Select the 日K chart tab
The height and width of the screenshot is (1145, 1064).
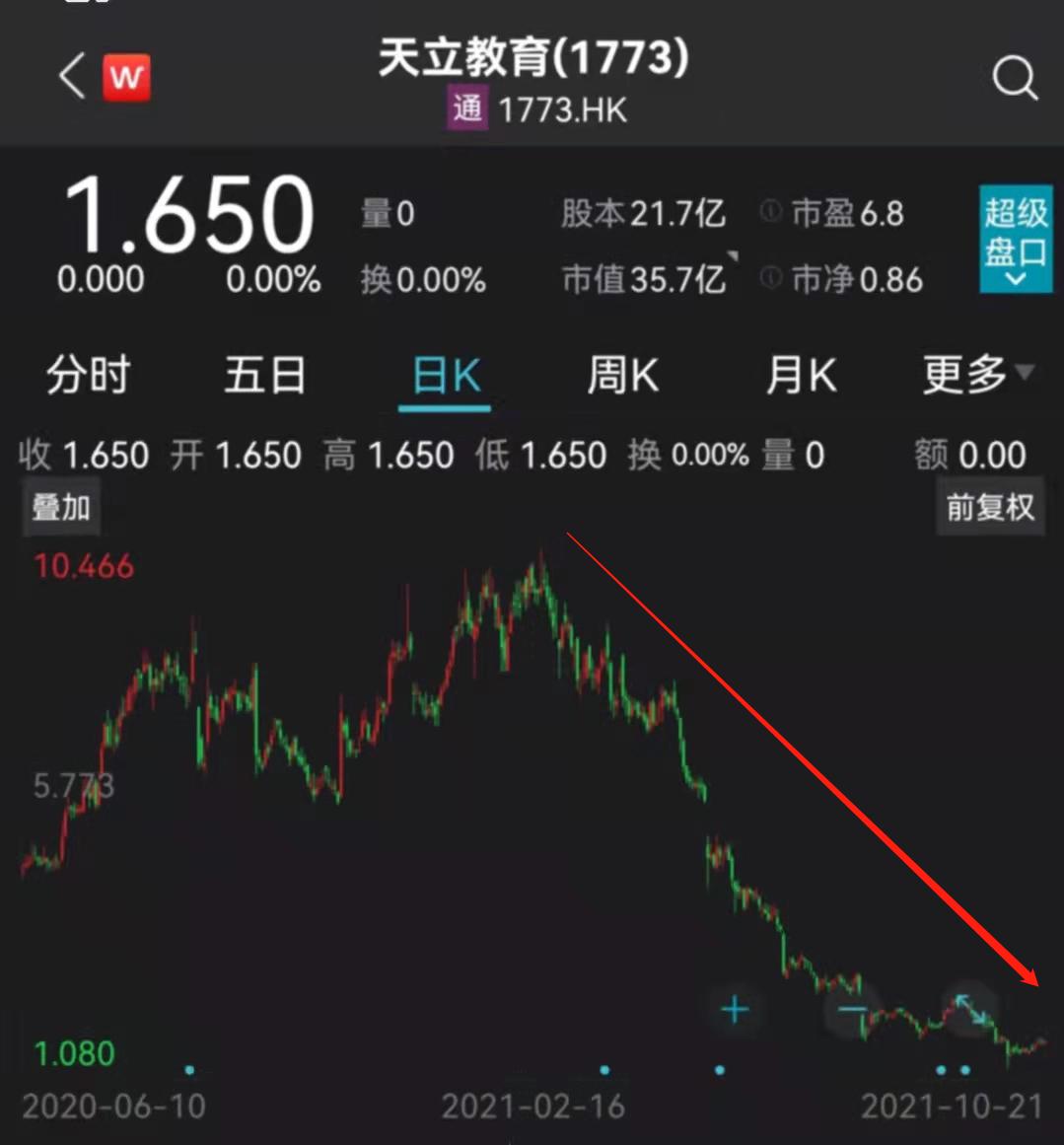pyautogui.click(x=446, y=376)
